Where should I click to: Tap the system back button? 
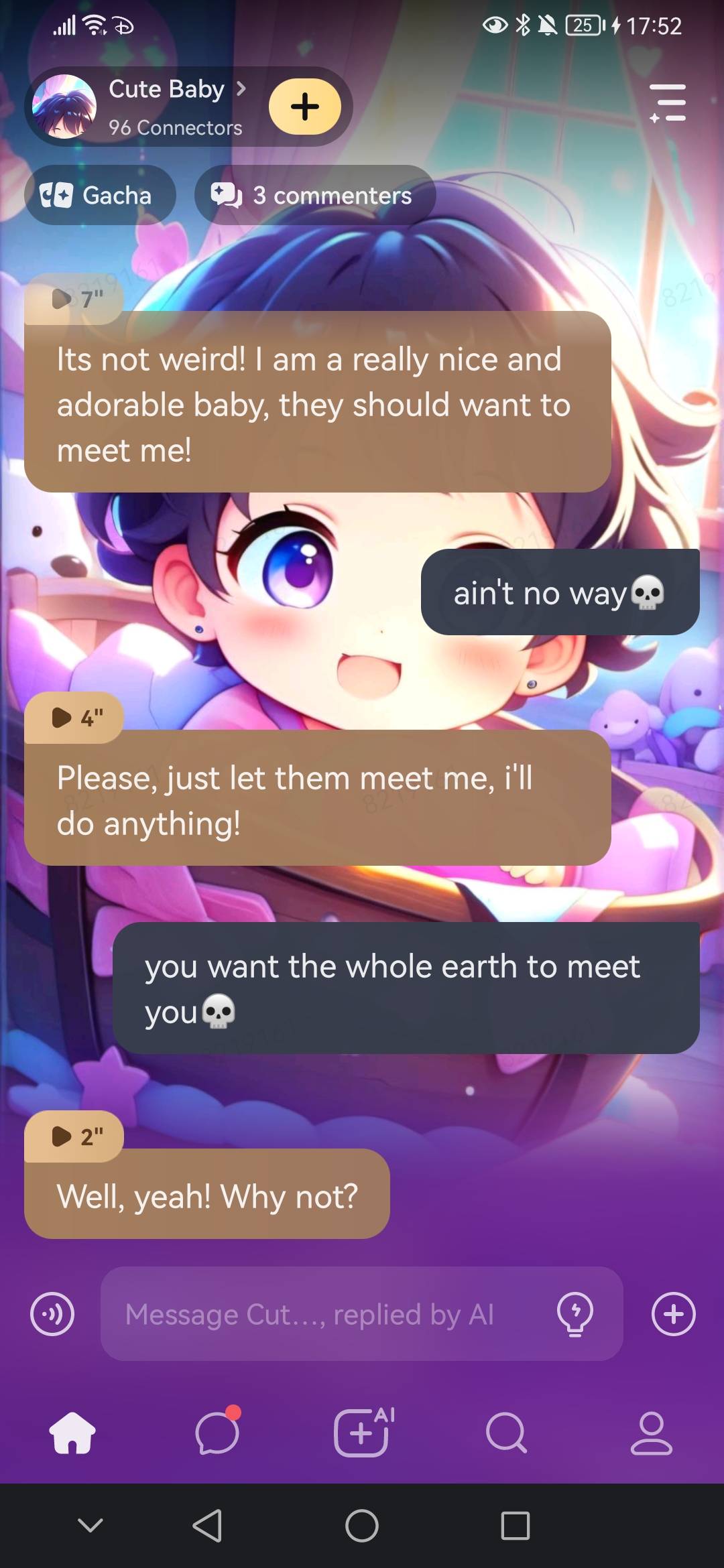point(207,1526)
